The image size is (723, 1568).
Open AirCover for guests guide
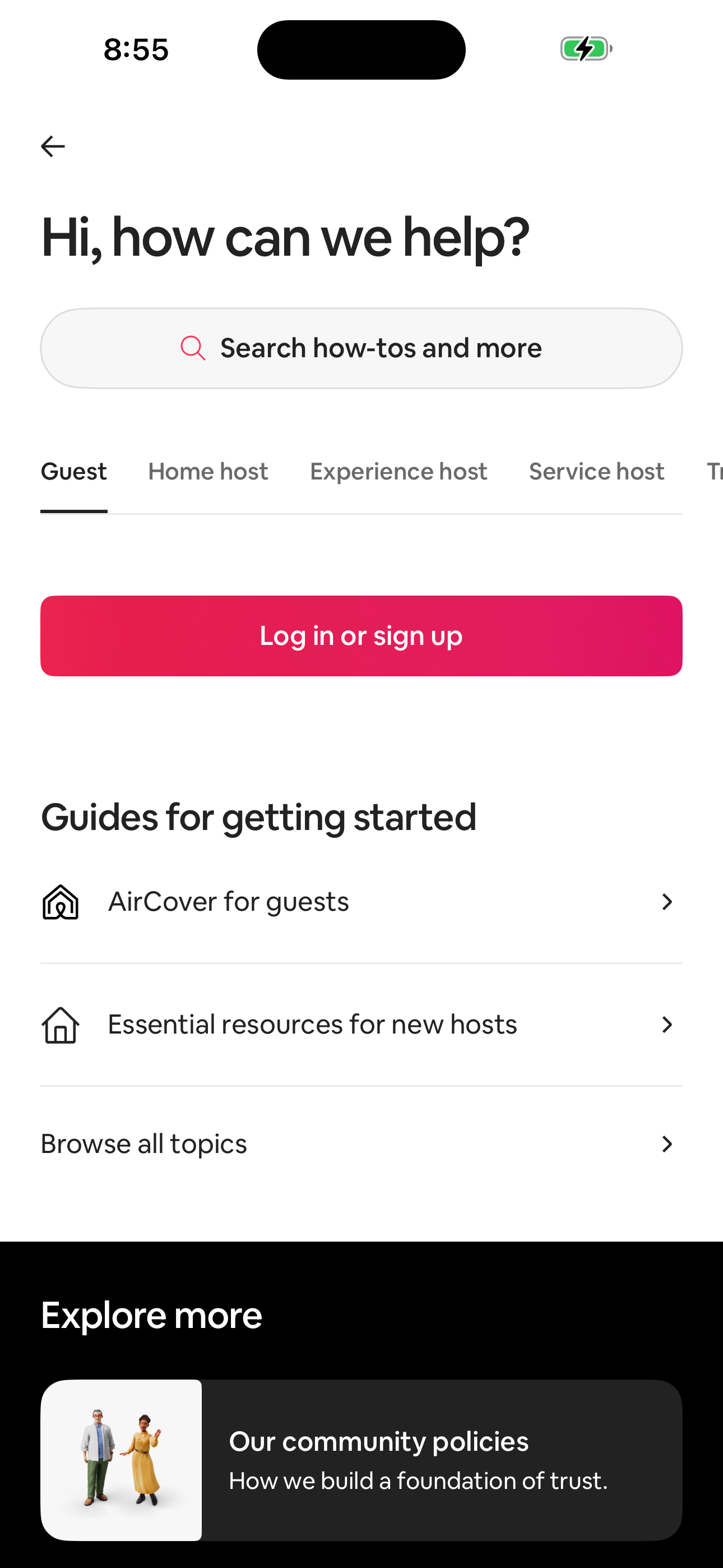pyautogui.click(x=228, y=901)
